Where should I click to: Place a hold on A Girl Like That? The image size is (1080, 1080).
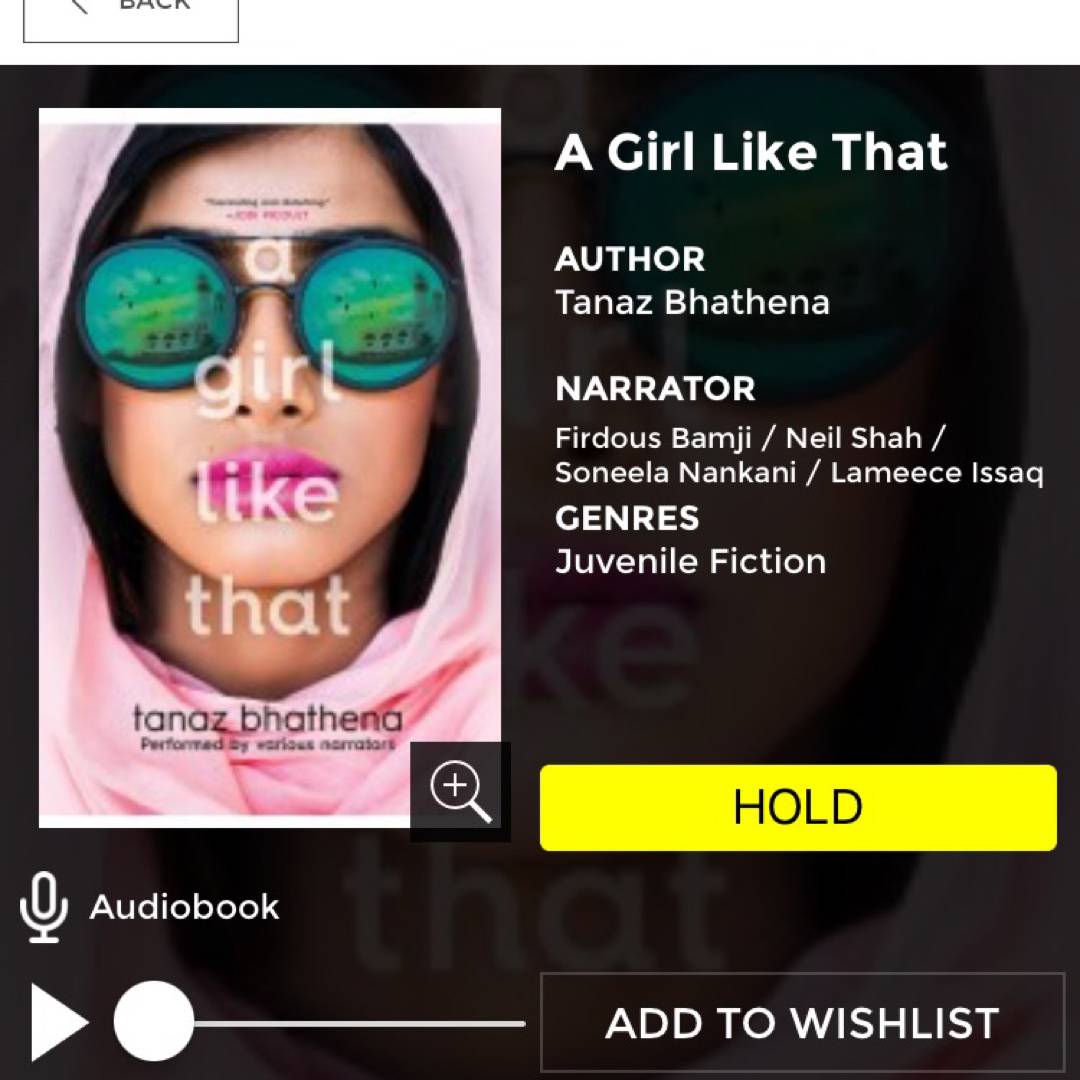pyautogui.click(x=797, y=808)
